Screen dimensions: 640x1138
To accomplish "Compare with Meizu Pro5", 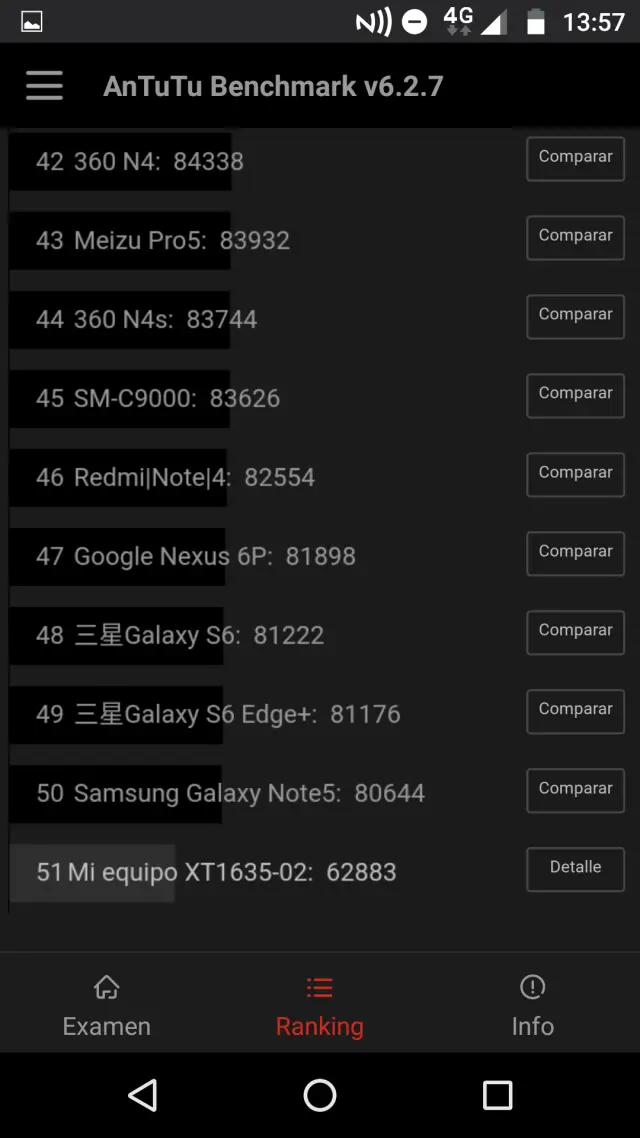I will point(575,238).
